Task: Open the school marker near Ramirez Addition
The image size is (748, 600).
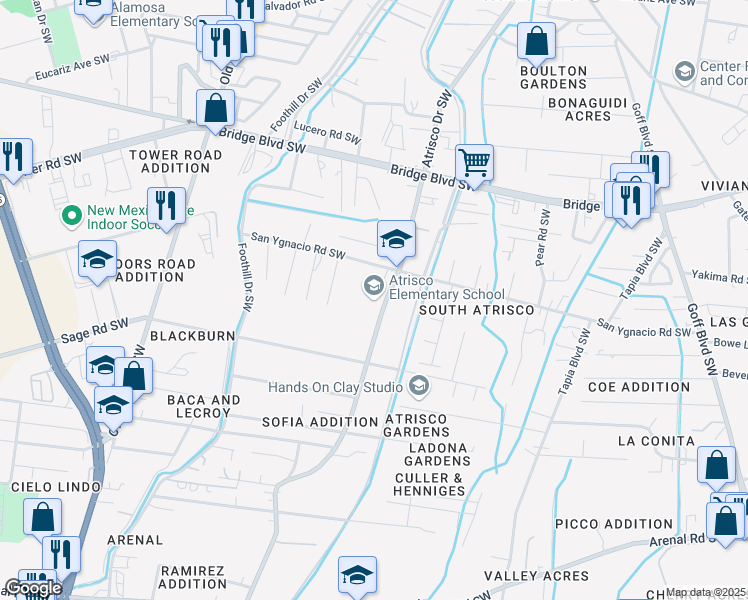Action: click(357, 575)
